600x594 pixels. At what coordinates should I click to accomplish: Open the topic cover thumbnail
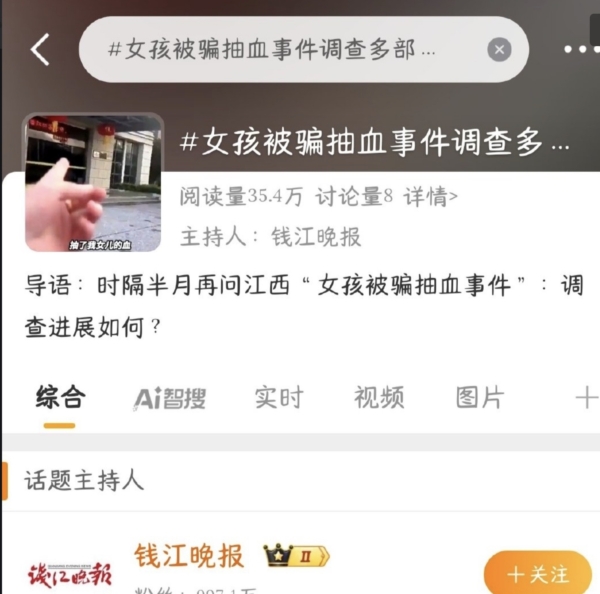tap(93, 182)
